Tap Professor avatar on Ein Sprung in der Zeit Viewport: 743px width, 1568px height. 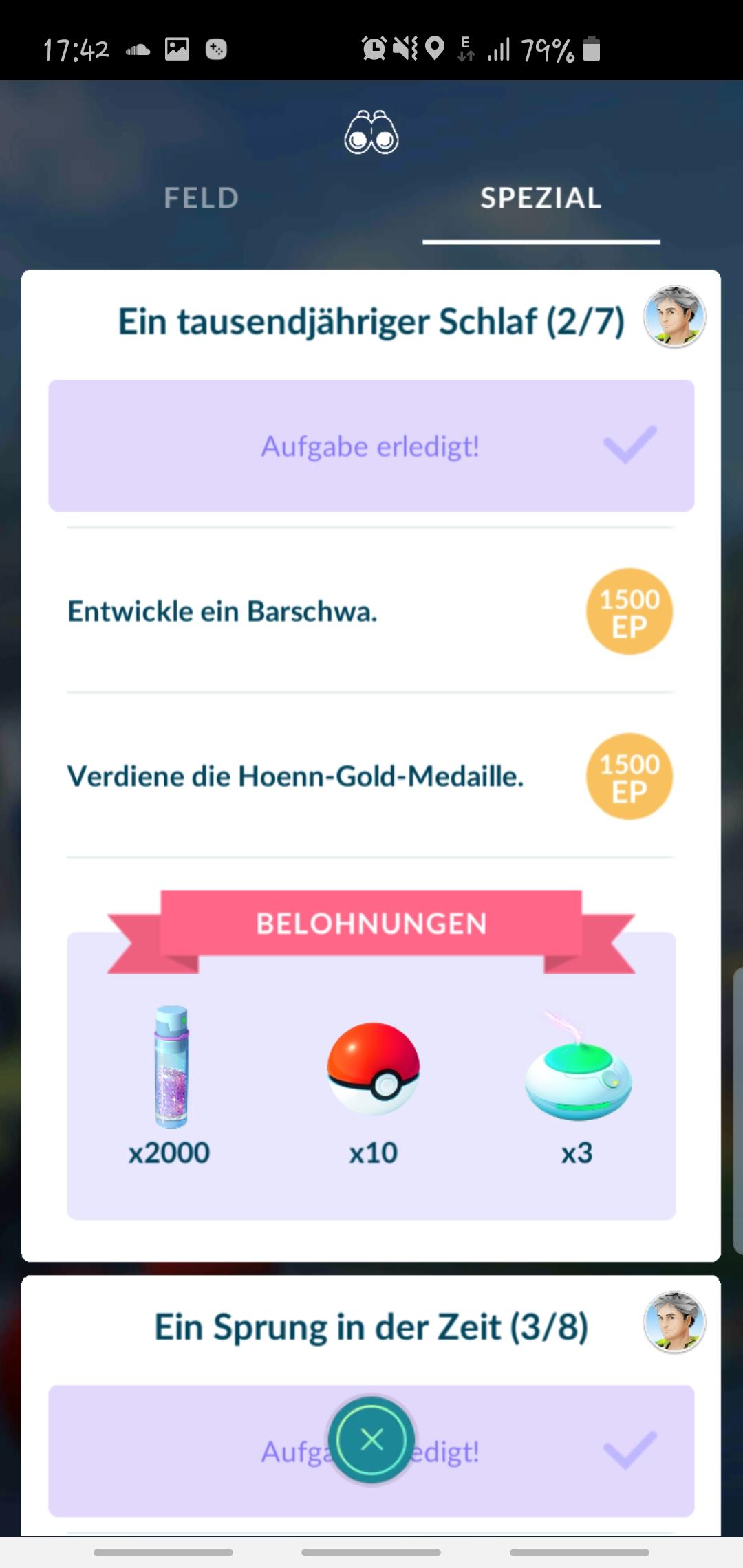click(674, 1322)
